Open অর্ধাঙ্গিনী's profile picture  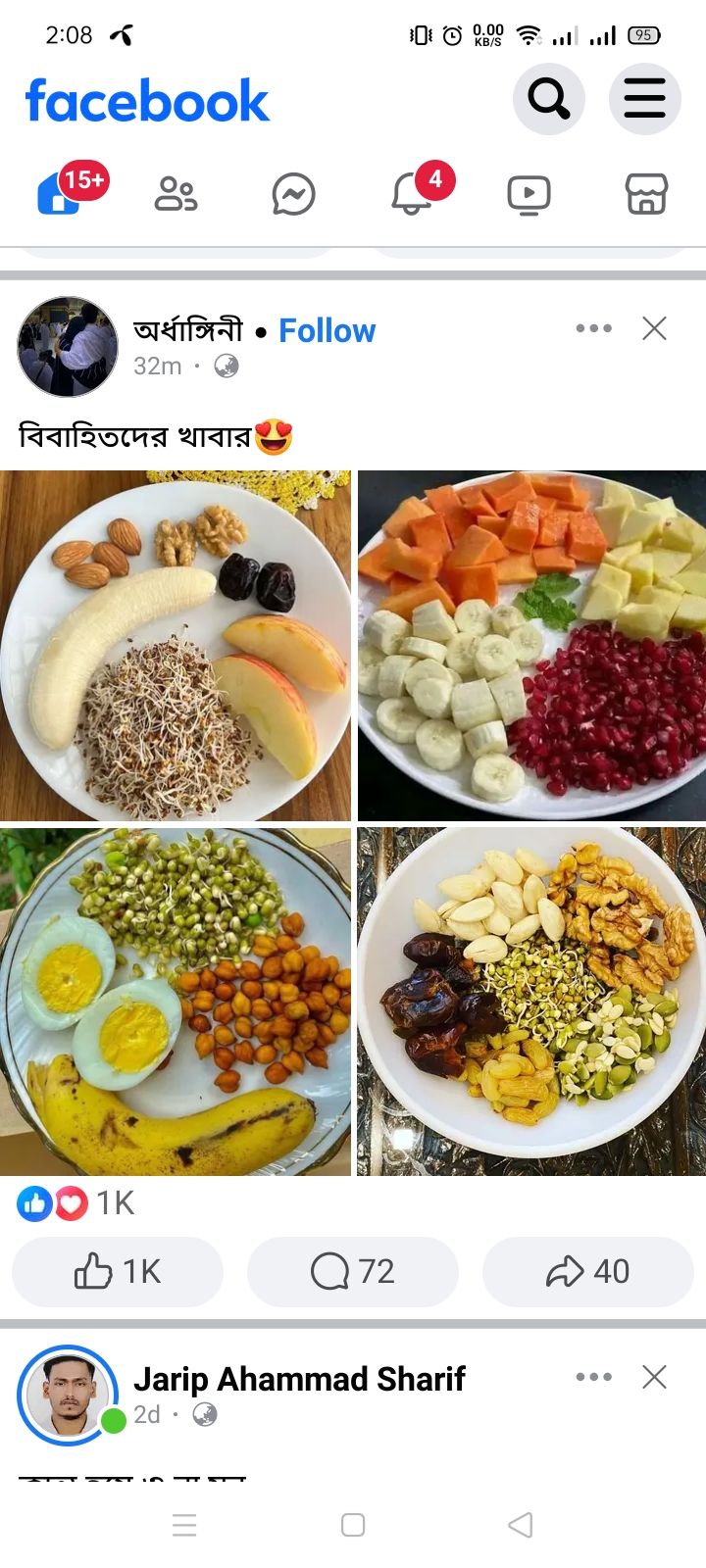click(x=68, y=347)
